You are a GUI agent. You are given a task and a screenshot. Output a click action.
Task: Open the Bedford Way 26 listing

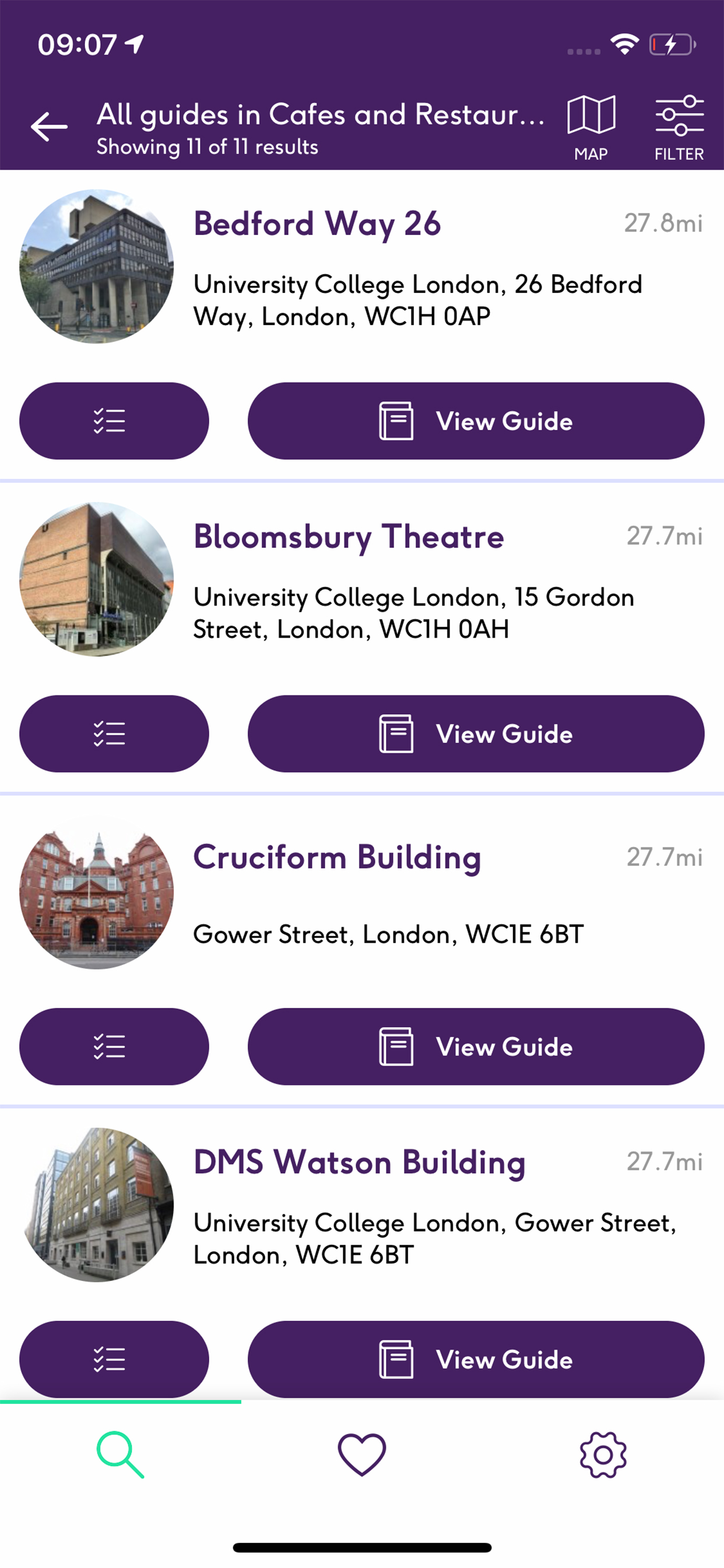[317, 224]
